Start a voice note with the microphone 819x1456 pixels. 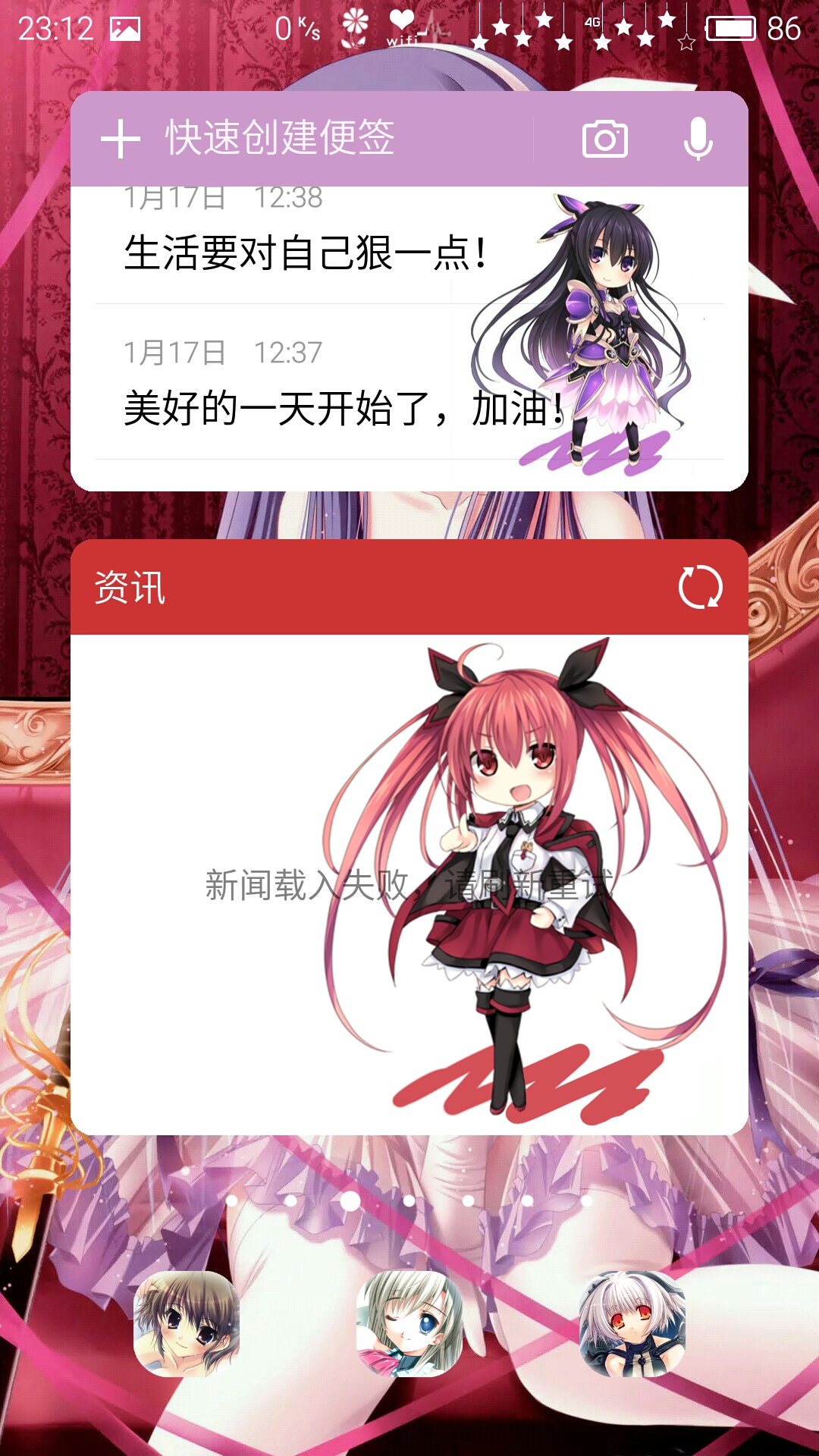[x=698, y=139]
